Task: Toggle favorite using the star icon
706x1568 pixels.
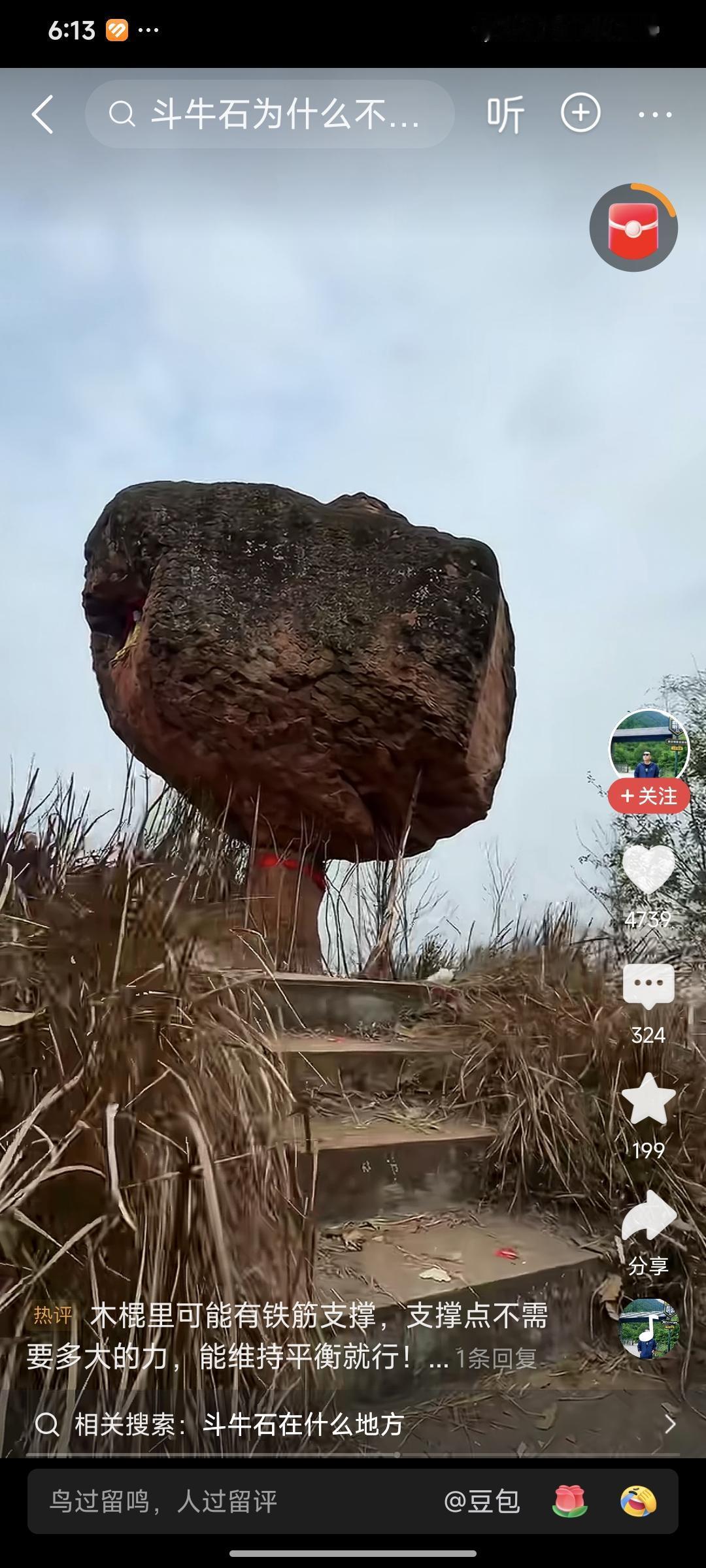Action: point(650,1098)
